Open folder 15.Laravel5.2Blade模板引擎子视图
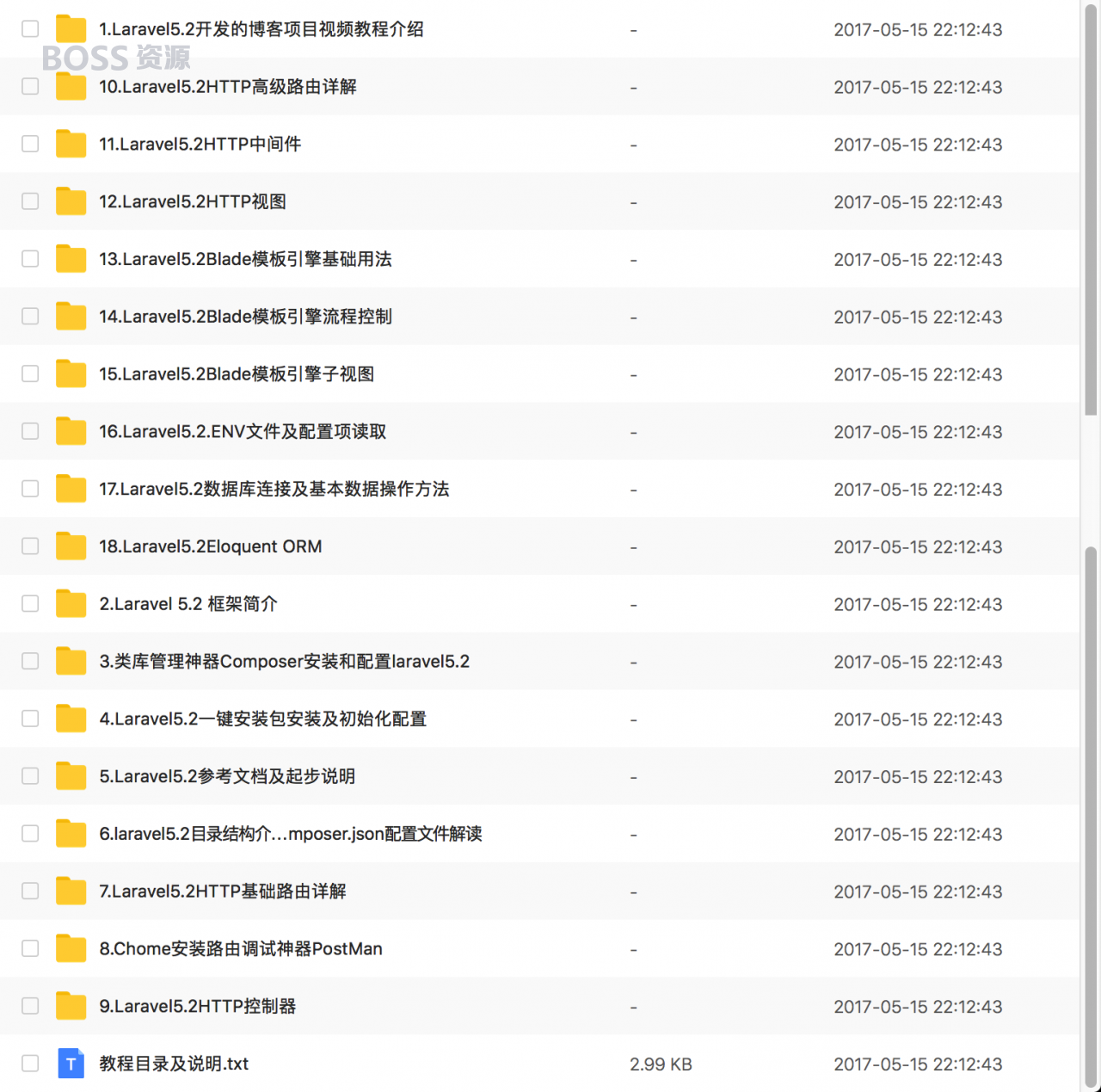Image resolution: width=1101 pixels, height=1092 pixels. pos(237,374)
